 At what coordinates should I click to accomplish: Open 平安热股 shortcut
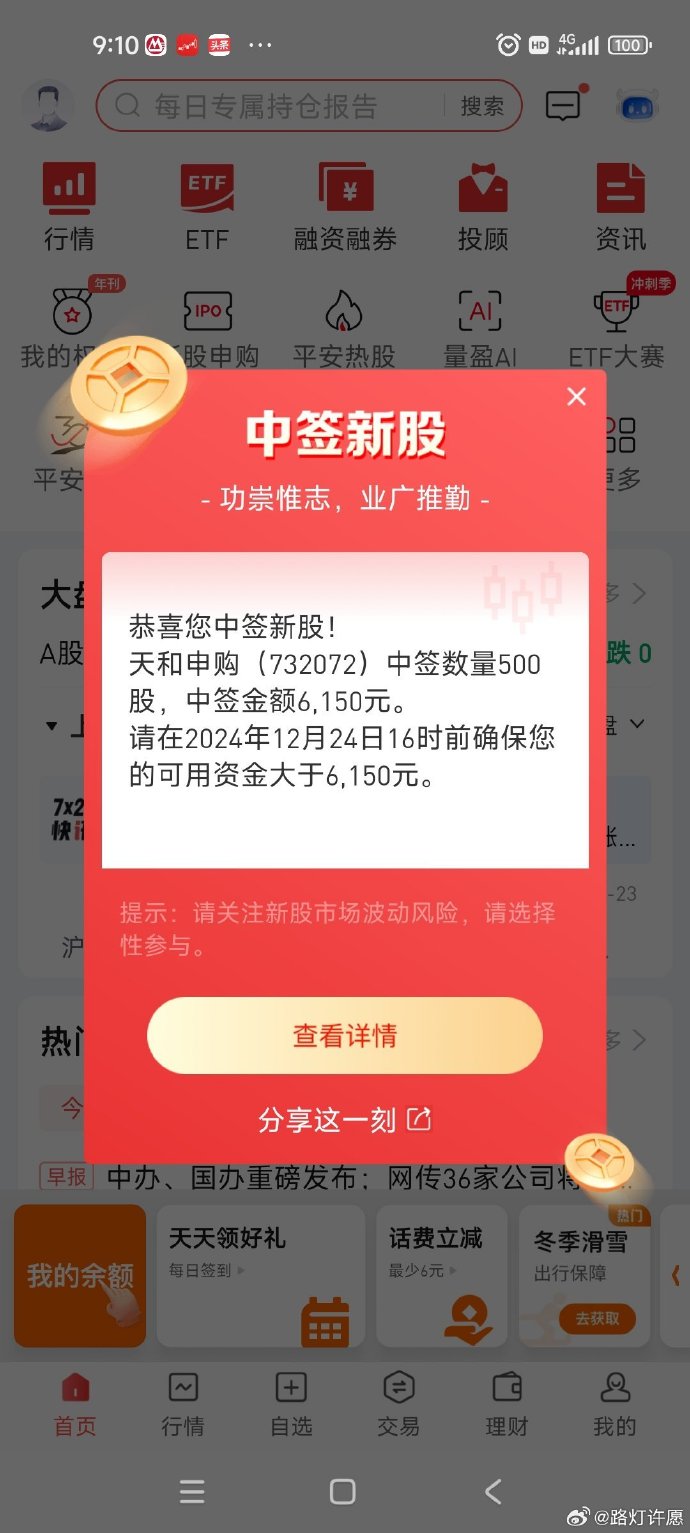[344, 327]
